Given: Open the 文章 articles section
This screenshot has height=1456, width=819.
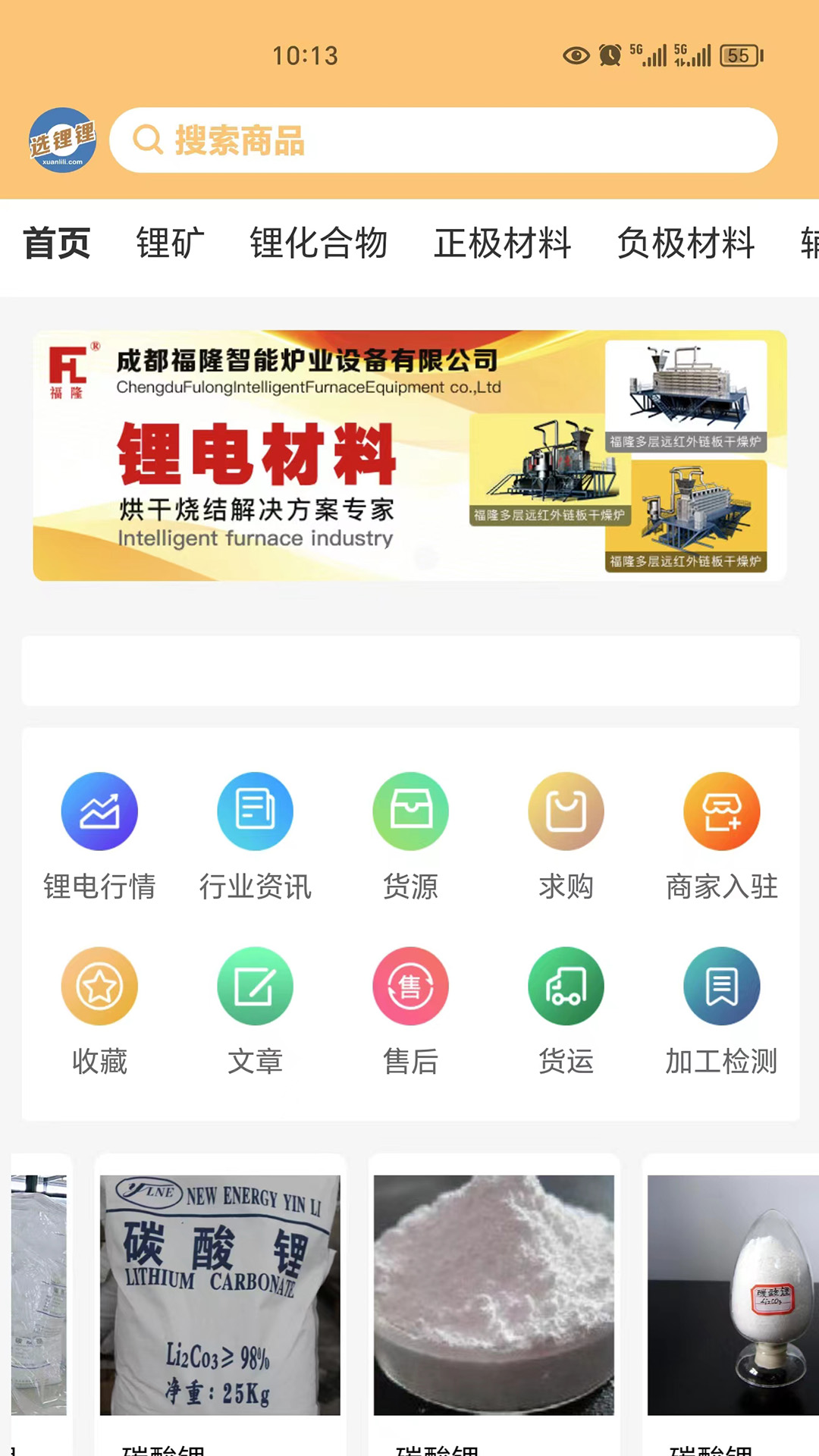Looking at the screenshot, I should pos(255,1010).
